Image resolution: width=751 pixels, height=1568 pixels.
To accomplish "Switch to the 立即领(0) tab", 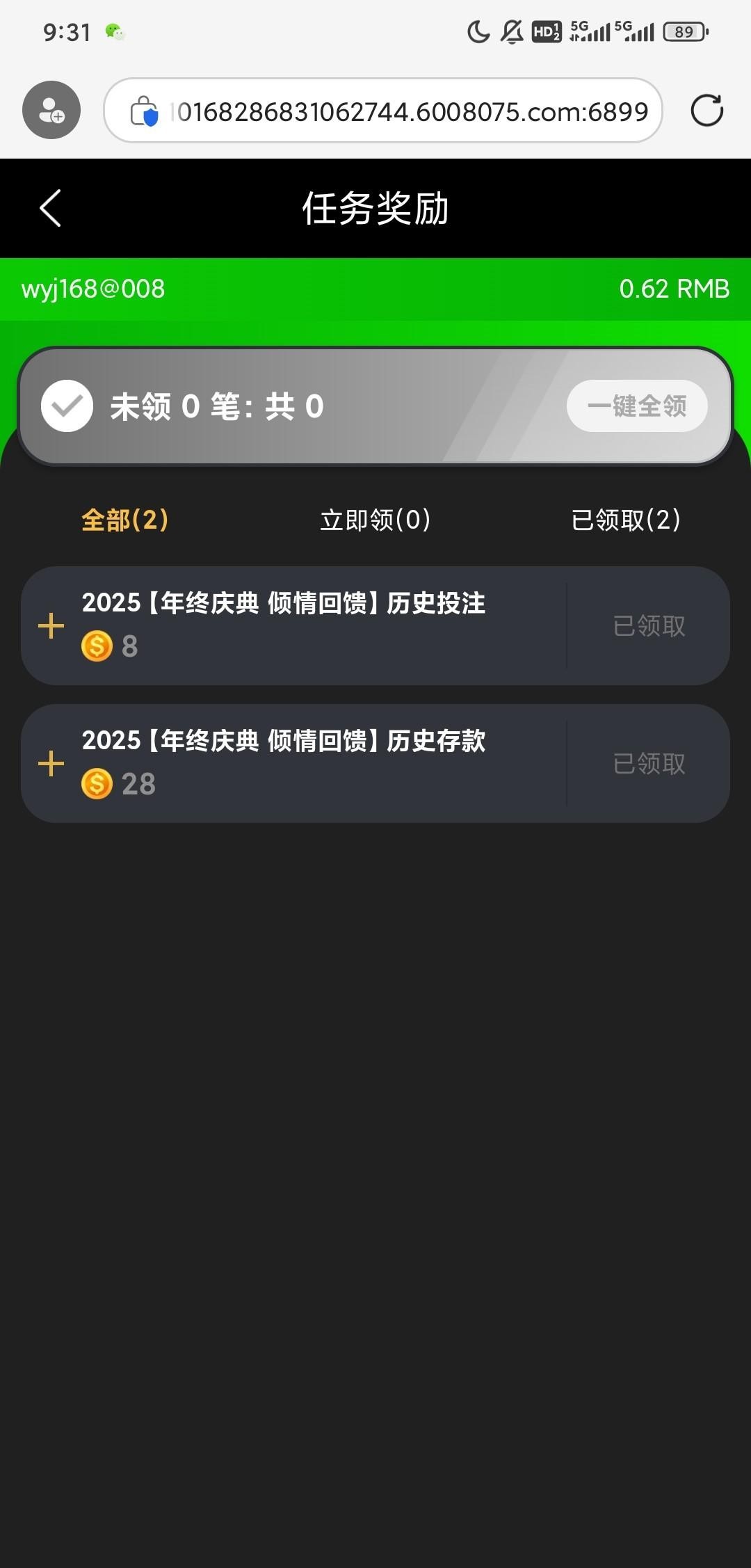I will [375, 520].
